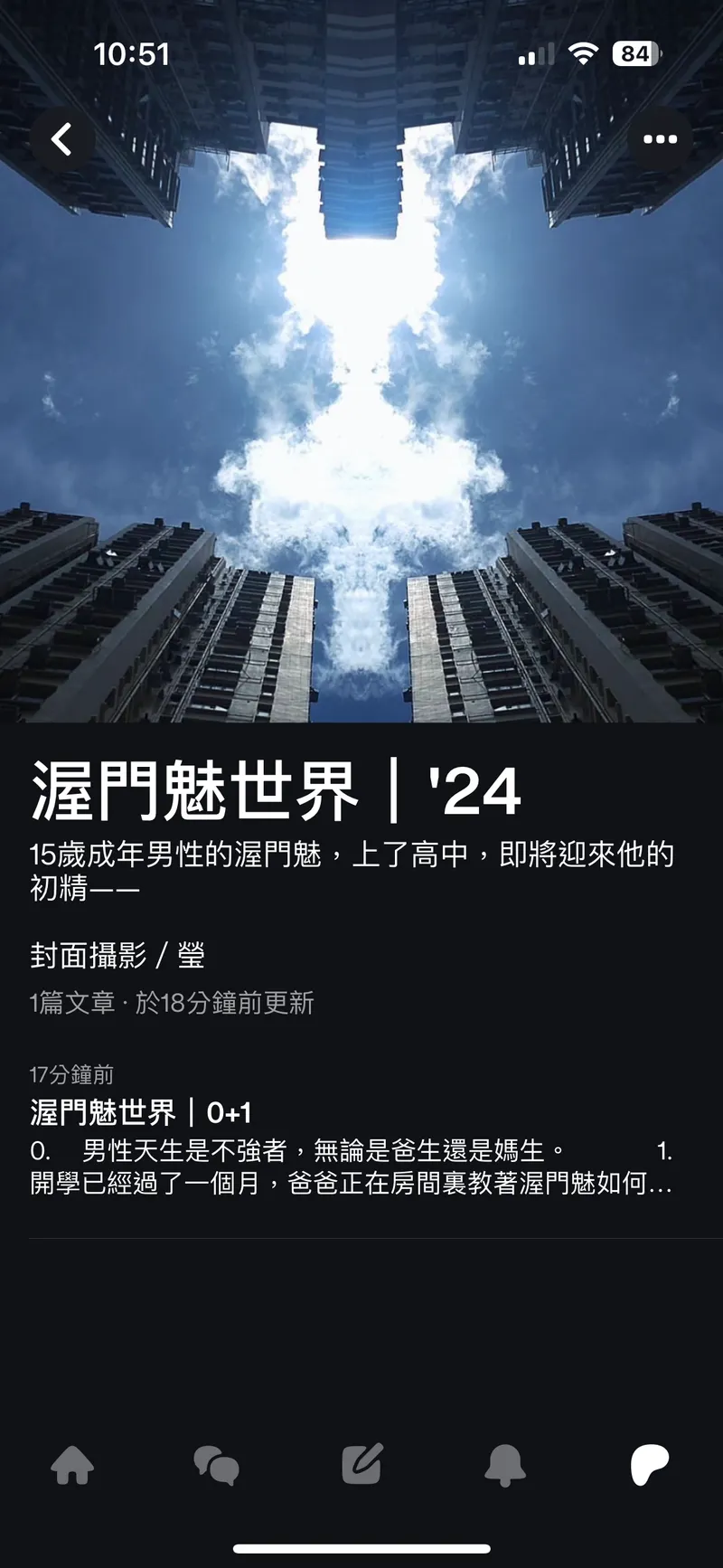The height and width of the screenshot is (1568, 723).
Task: Open the three-dot overflow menu
Action: point(660,139)
